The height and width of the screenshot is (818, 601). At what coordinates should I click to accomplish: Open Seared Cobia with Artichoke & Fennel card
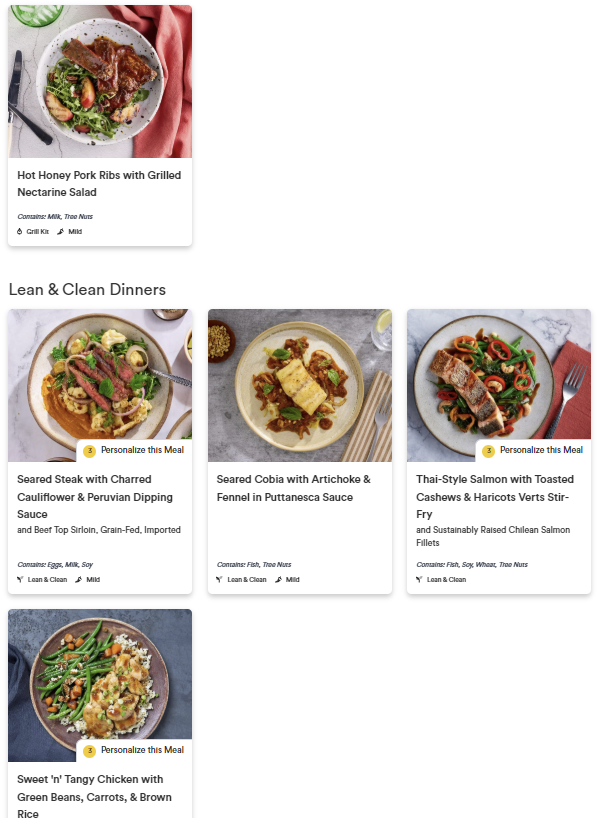point(299,451)
